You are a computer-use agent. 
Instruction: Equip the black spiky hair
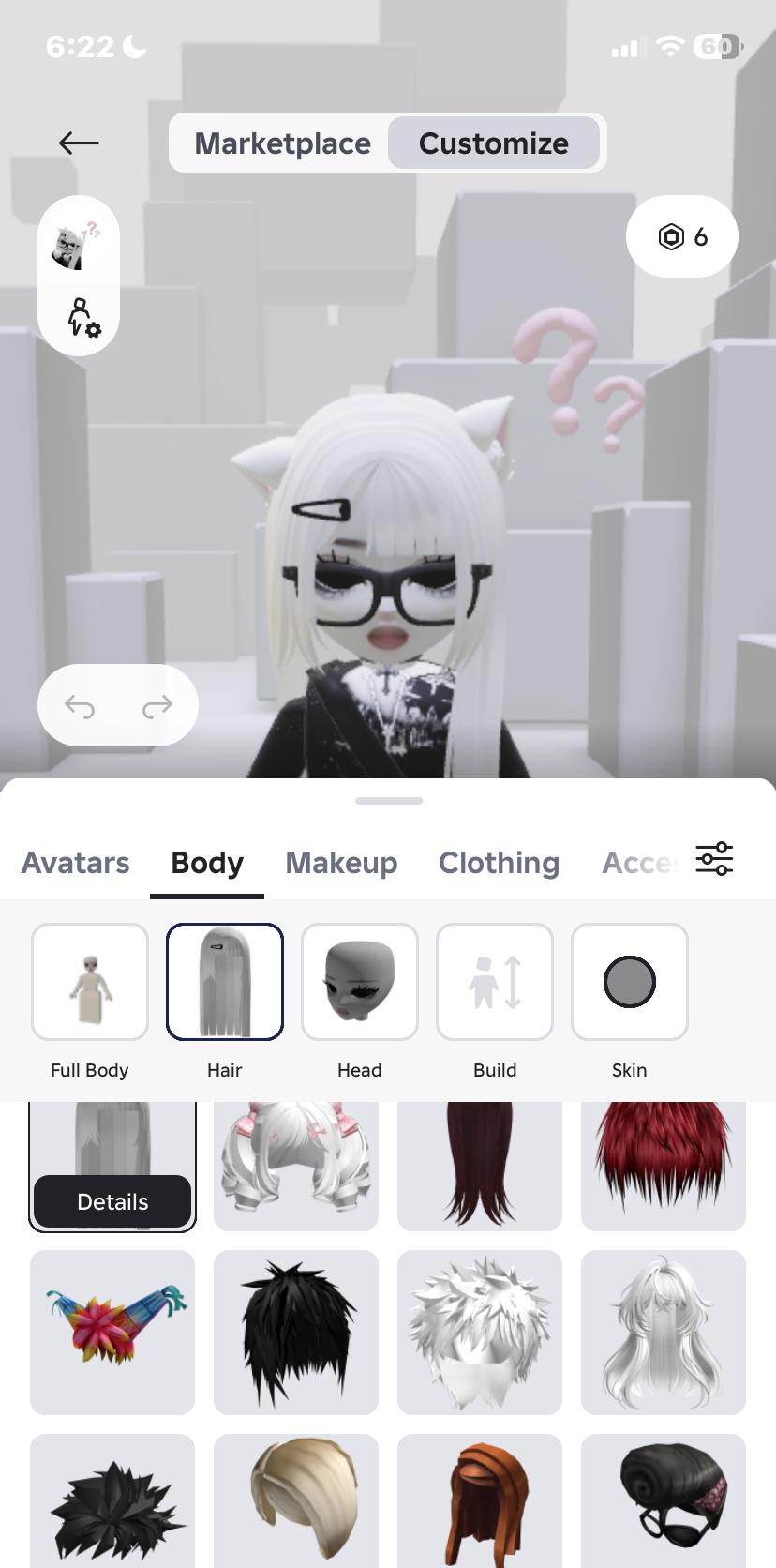pos(296,1332)
